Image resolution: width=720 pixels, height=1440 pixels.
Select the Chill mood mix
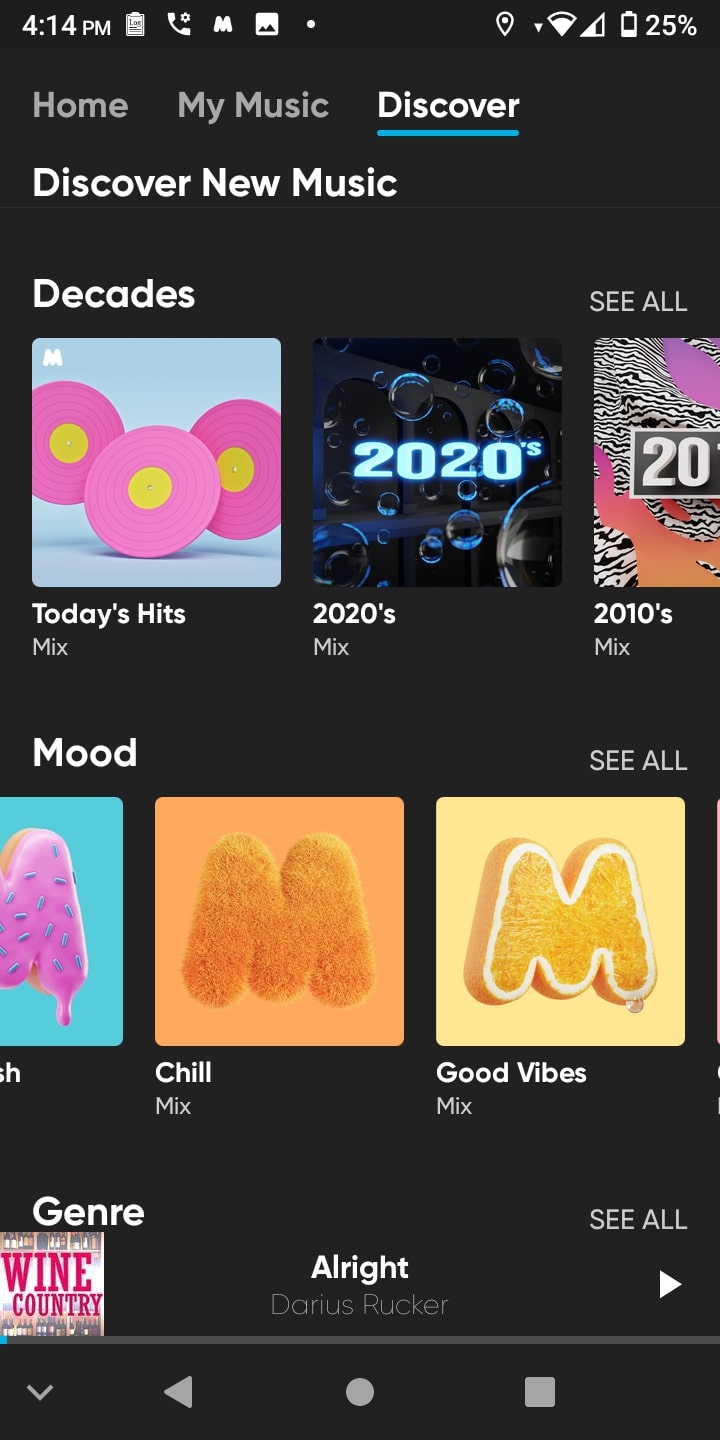[x=279, y=921]
